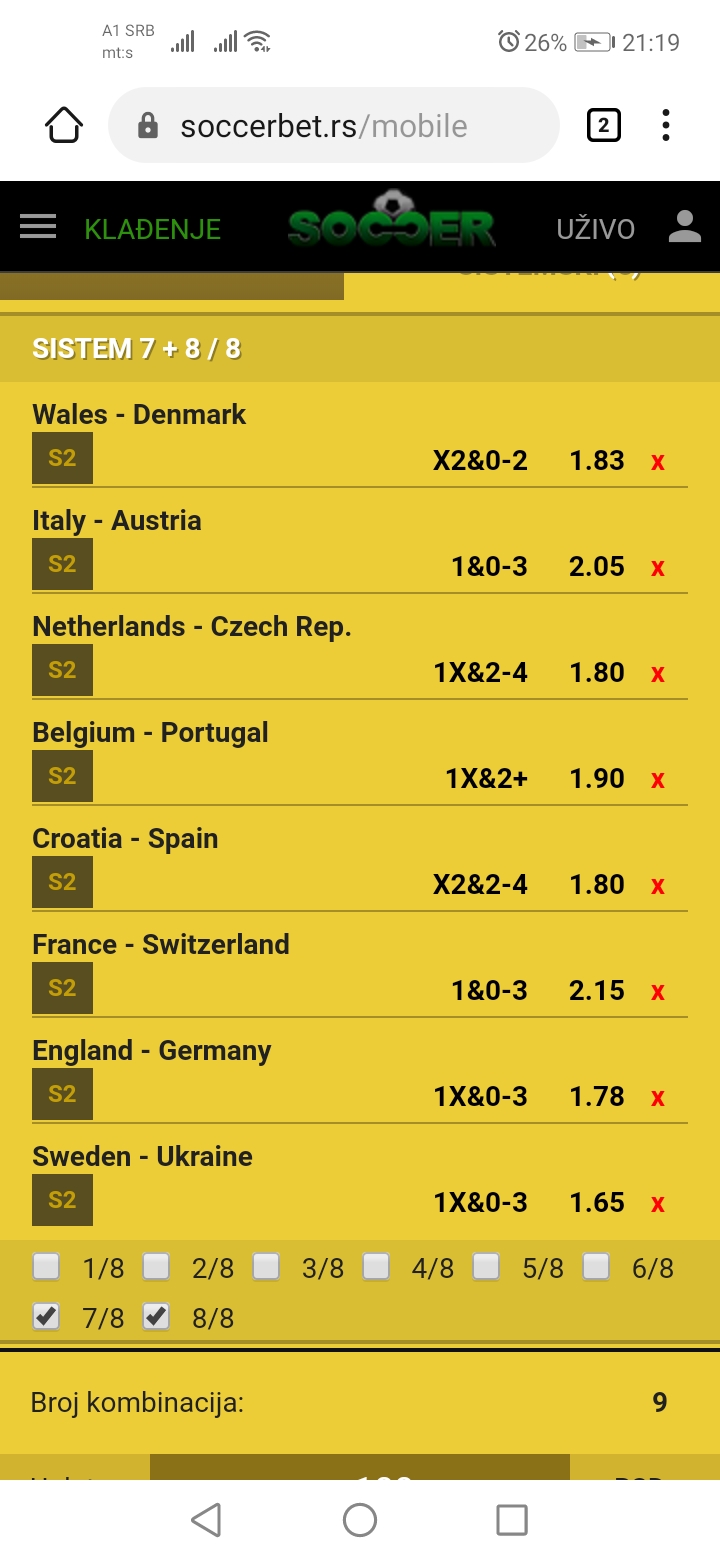The height and width of the screenshot is (1560, 720).
Task: Open the user profile icon
Action: pyautogui.click(x=685, y=227)
